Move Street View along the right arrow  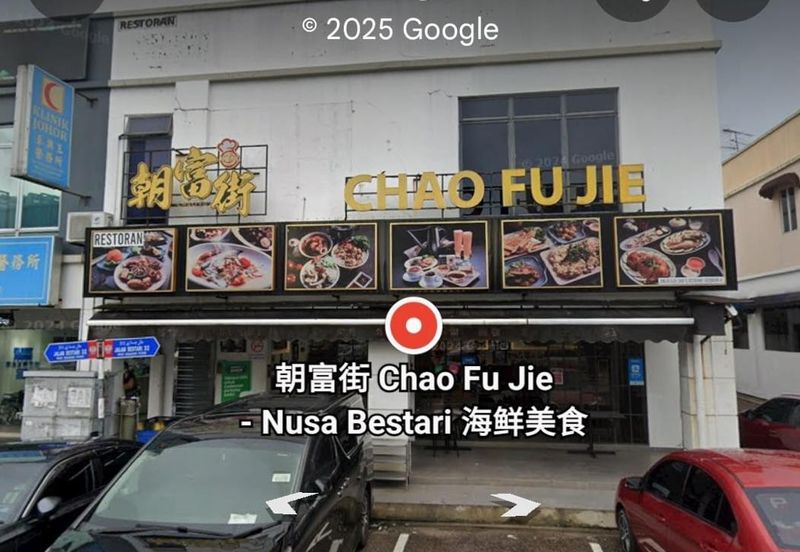pos(516,505)
